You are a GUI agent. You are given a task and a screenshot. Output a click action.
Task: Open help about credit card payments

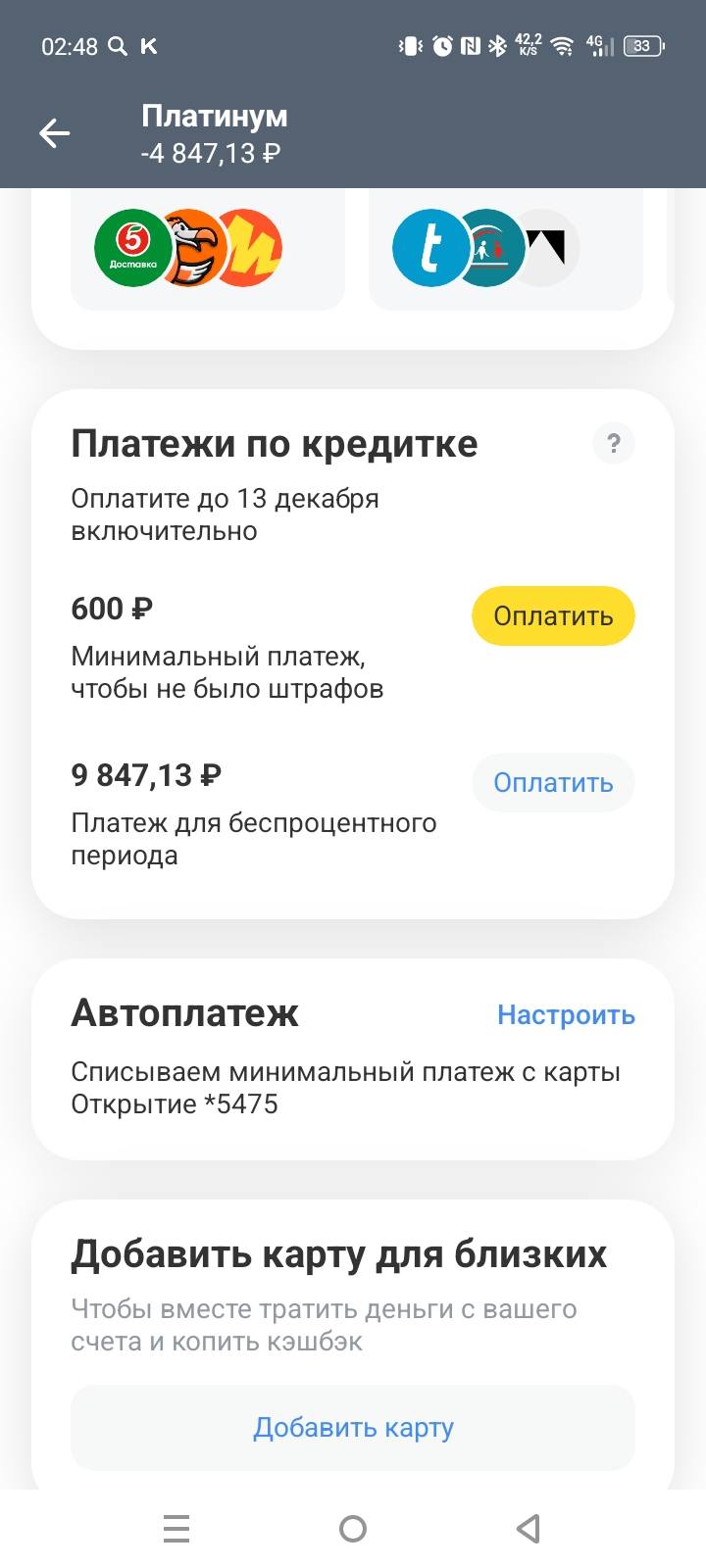614,443
